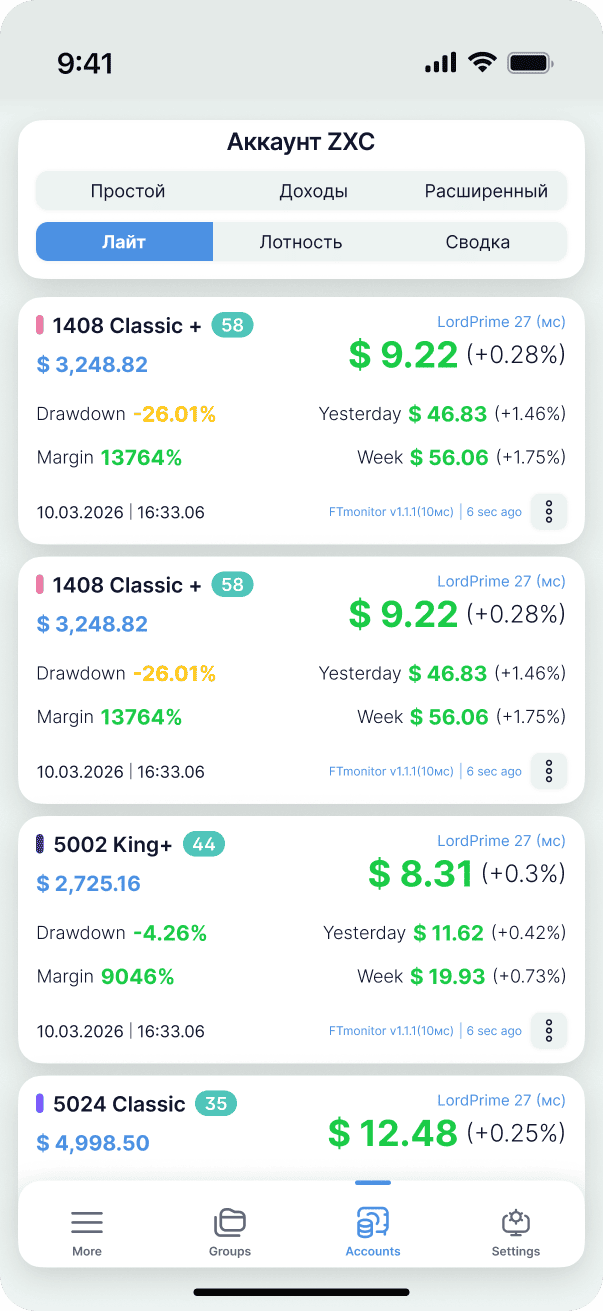
Task: Open the overflow menu on 5002 King+ card
Action: [x=548, y=1031]
